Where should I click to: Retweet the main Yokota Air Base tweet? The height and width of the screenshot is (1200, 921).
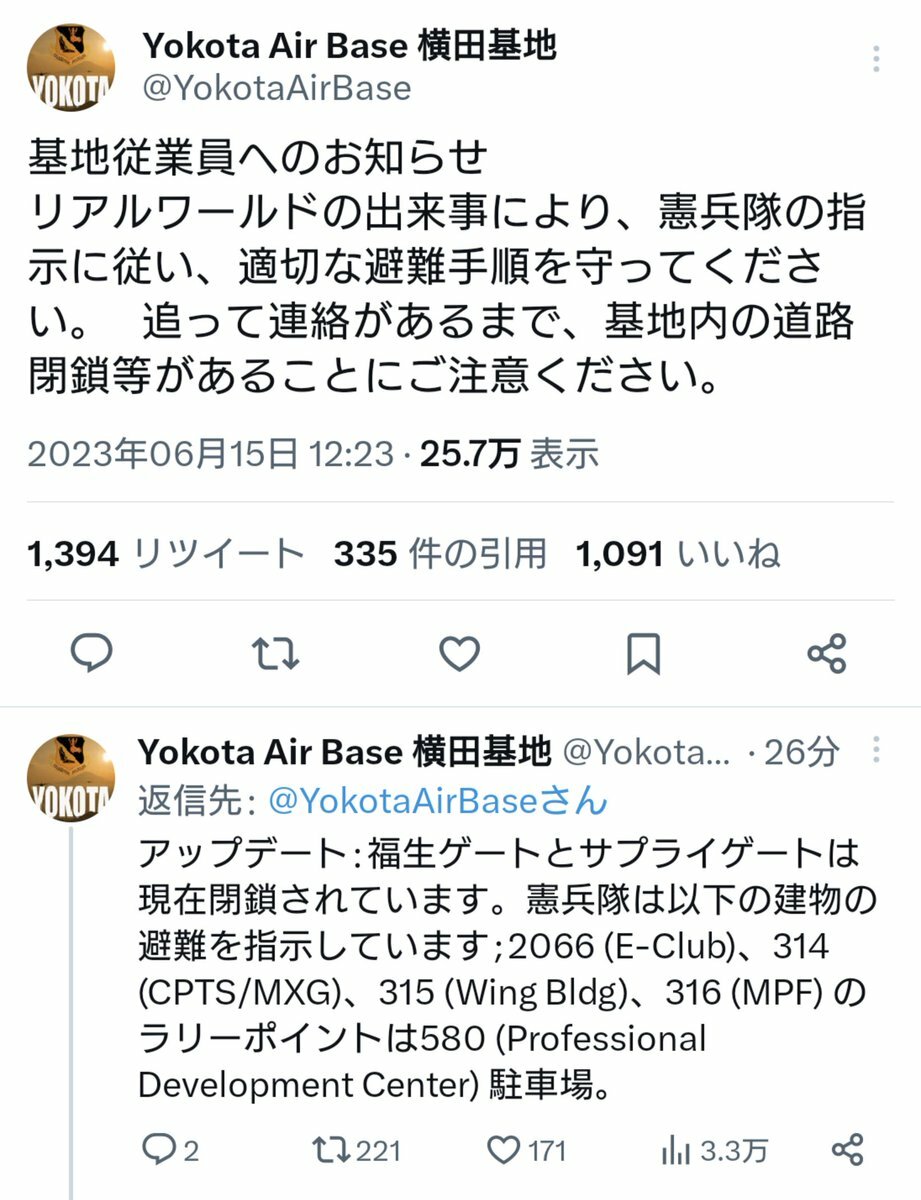pyautogui.click(x=276, y=654)
